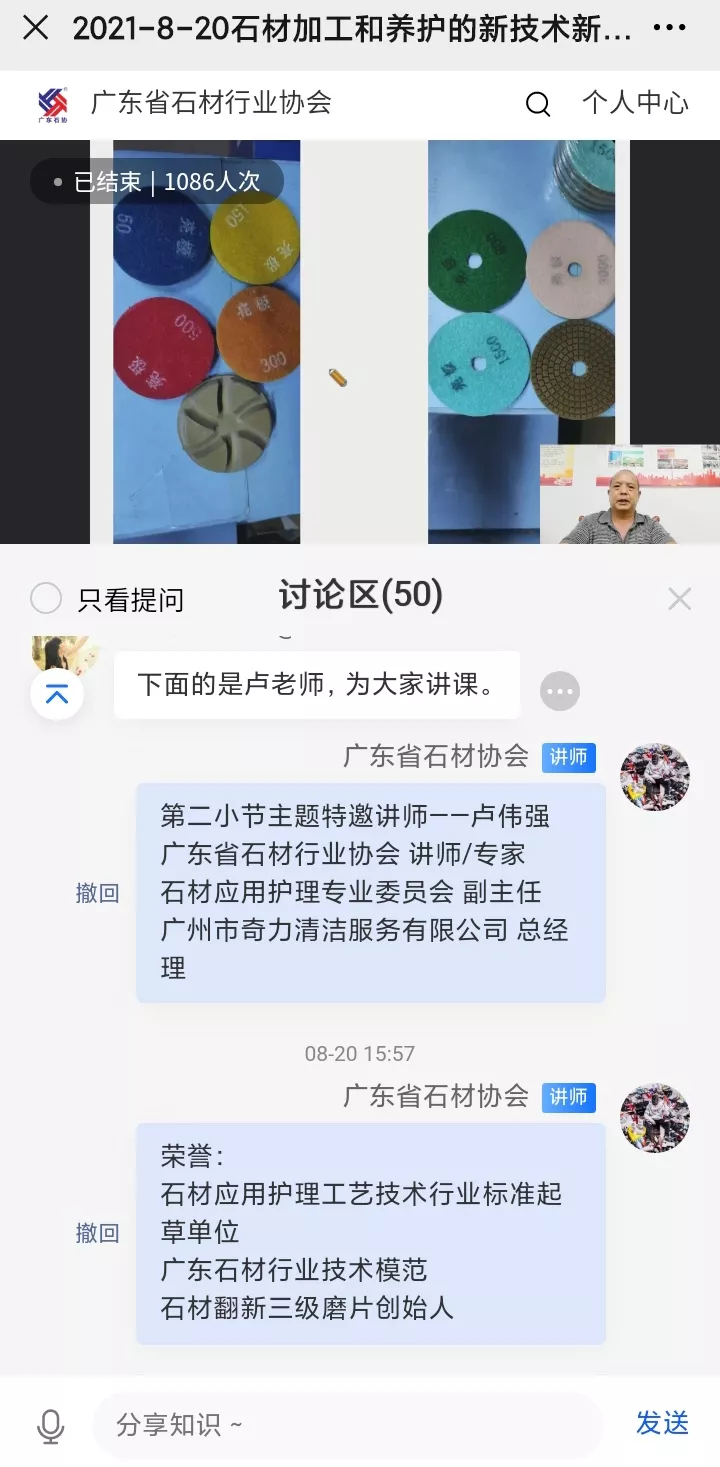Tap the live video player
The height and width of the screenshot is (1467, 720).
coord(360,342)
